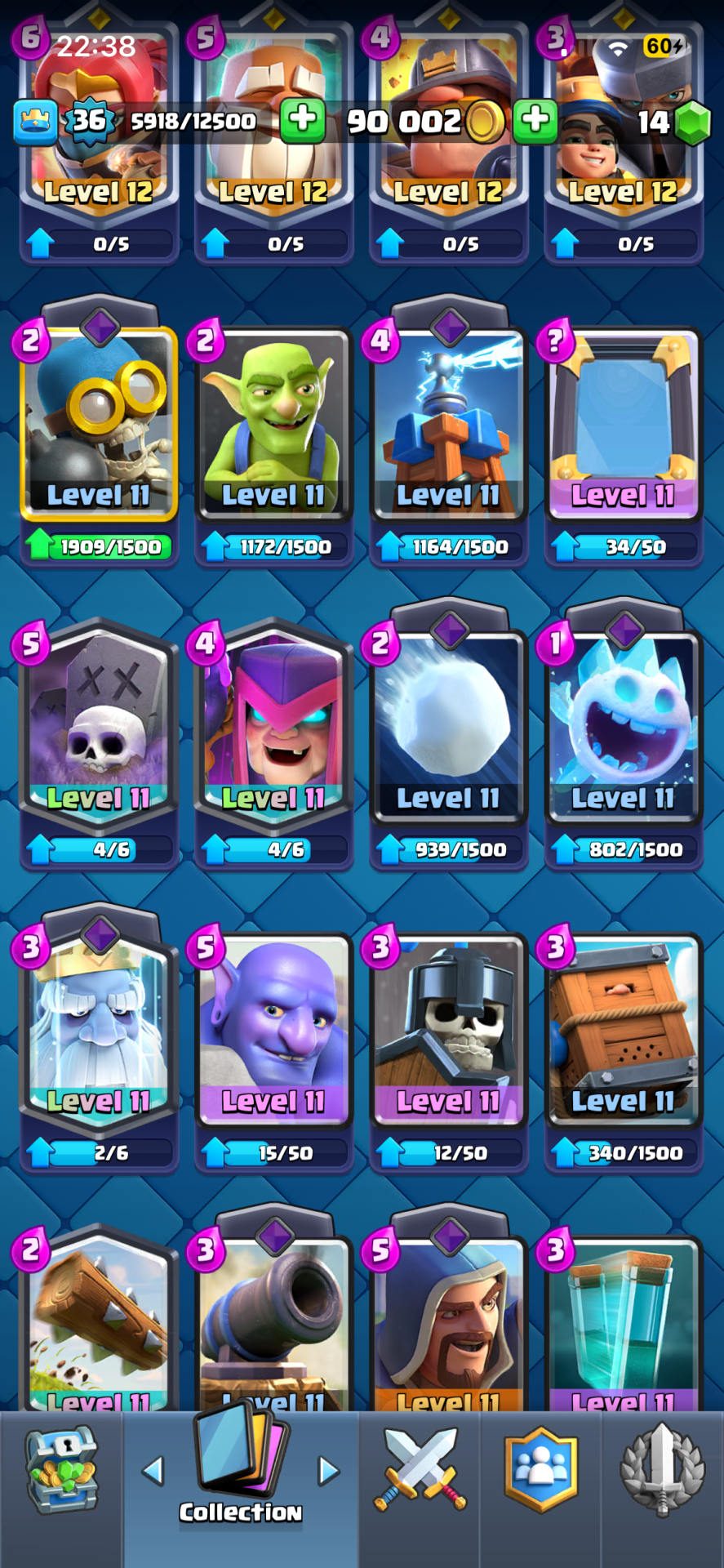Go to the Battle crossed-swords tab
The image size is (724, 1568).
click(420, 1470)
